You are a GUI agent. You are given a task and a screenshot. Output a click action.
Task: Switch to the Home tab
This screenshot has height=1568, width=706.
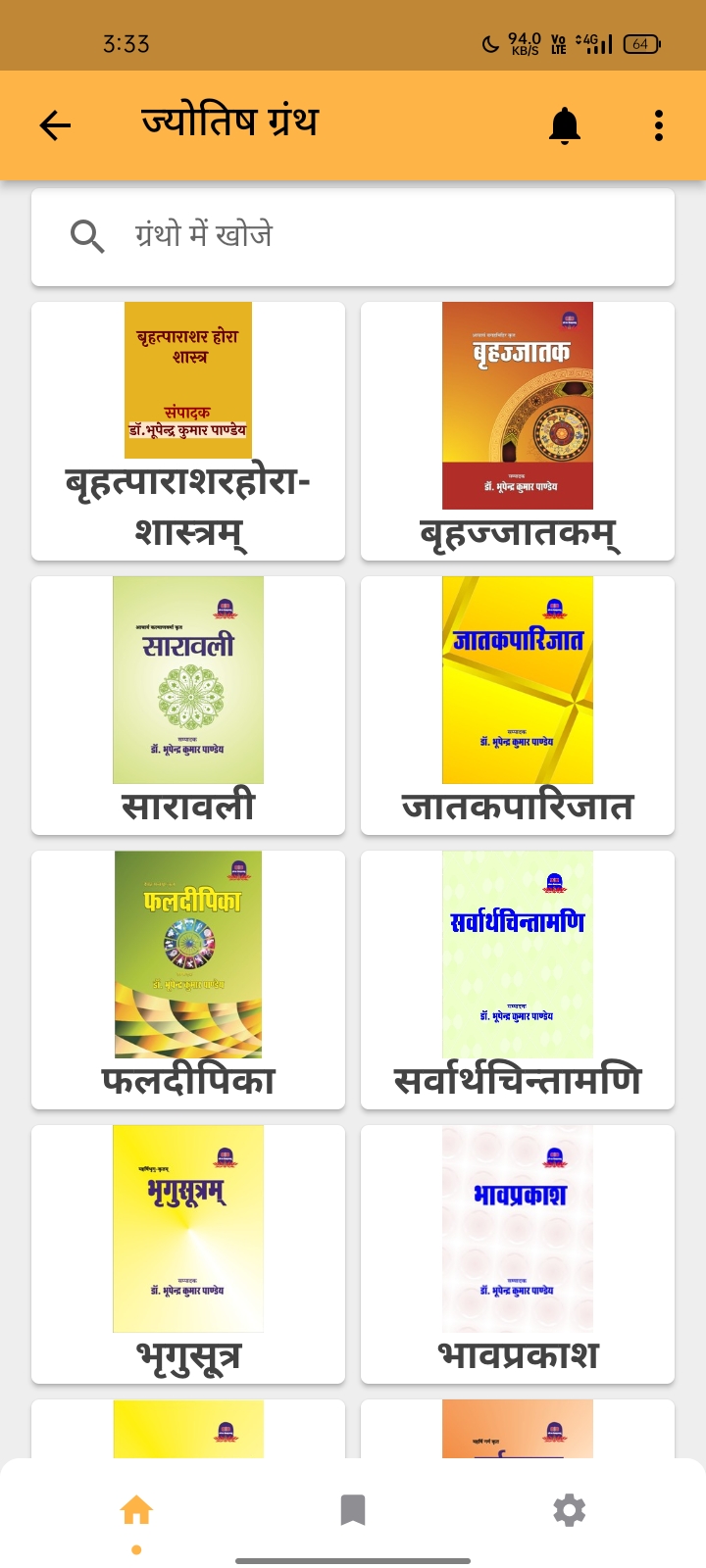pyautogui.click(x=136, y=1510)
